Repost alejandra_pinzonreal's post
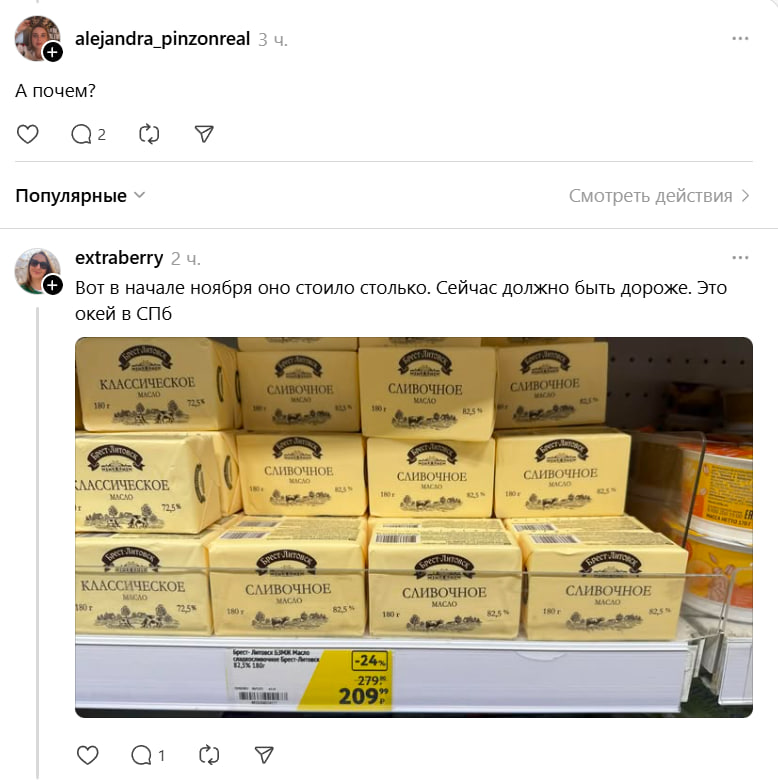 pyautogui.click(x=149, y=134)
